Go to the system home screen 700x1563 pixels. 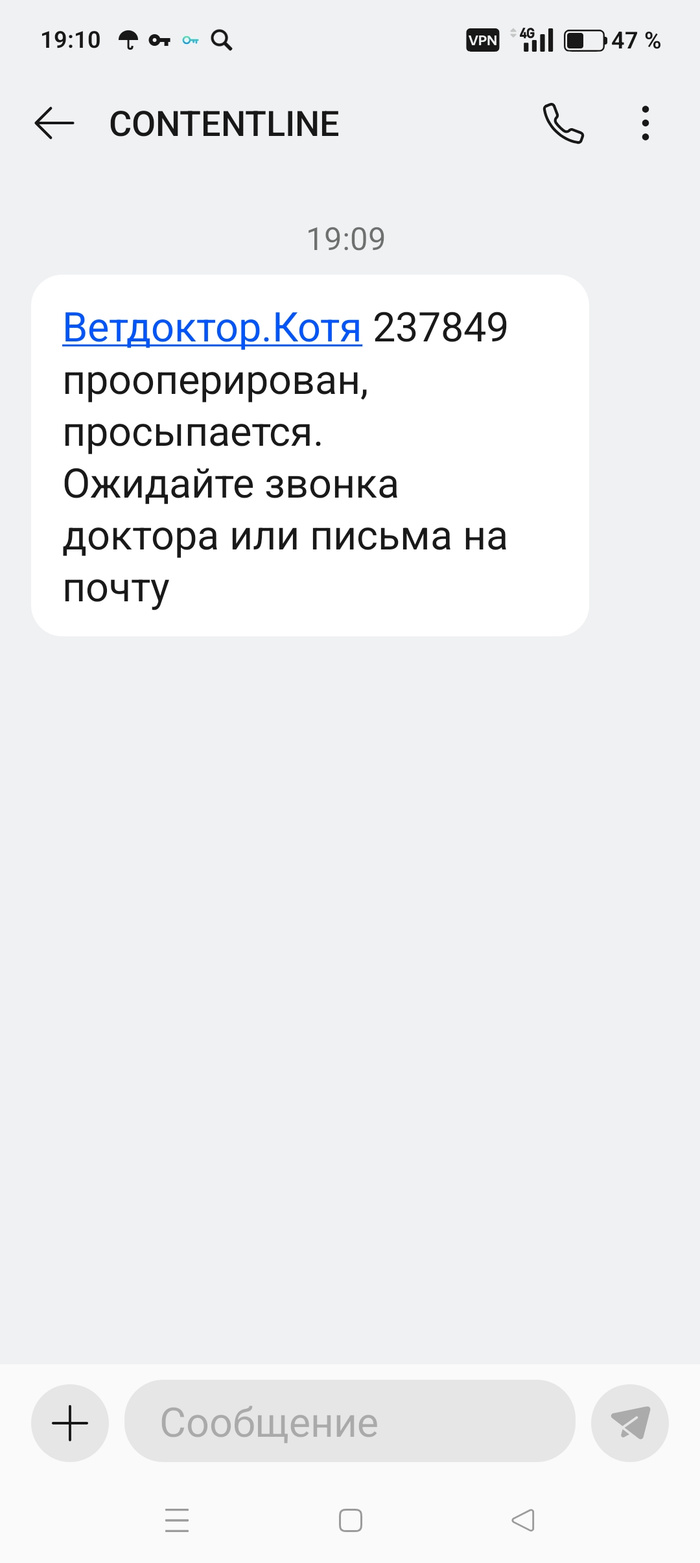[x=350, y=1521]
